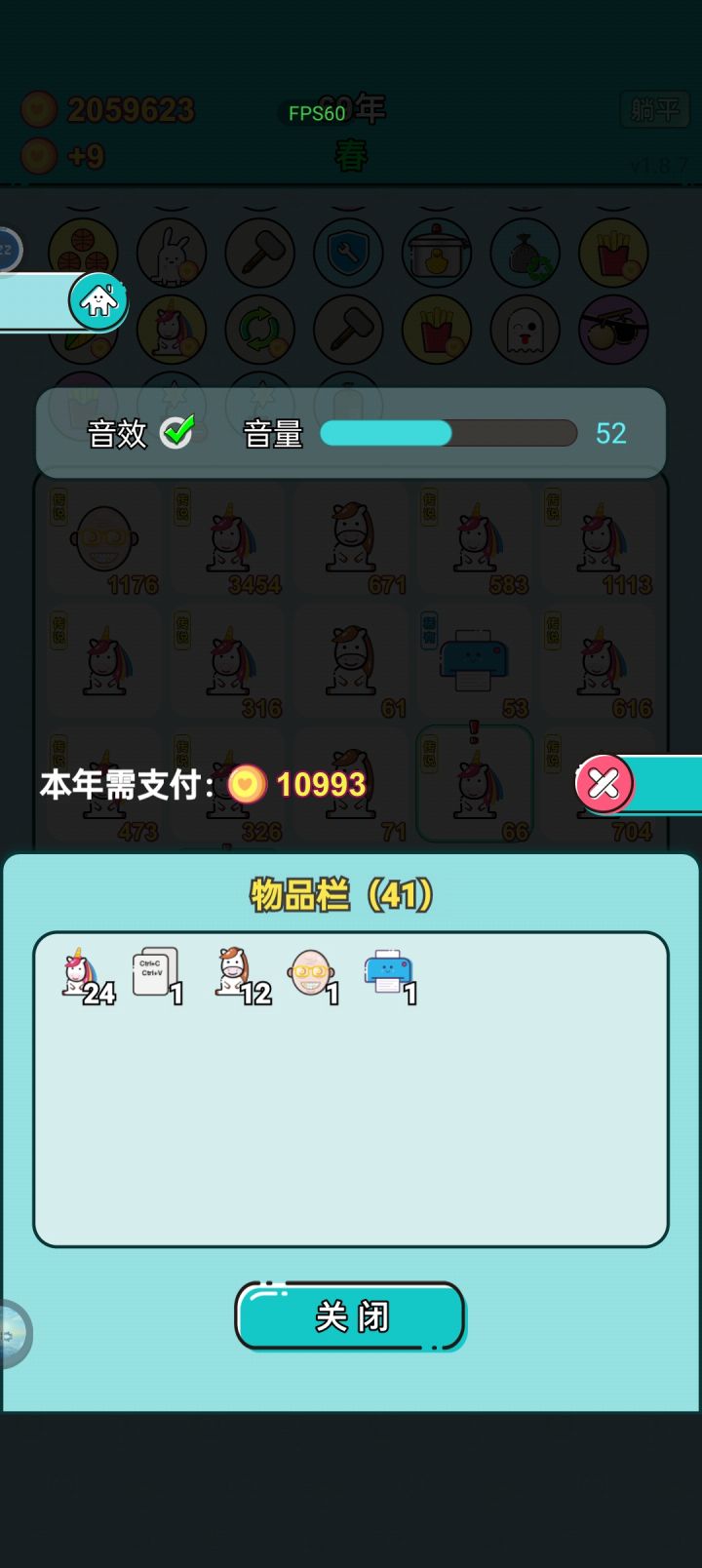Tap the gold coin icon showing 2059623
The image size is (702, 1568).
click(x=39, y=110)
